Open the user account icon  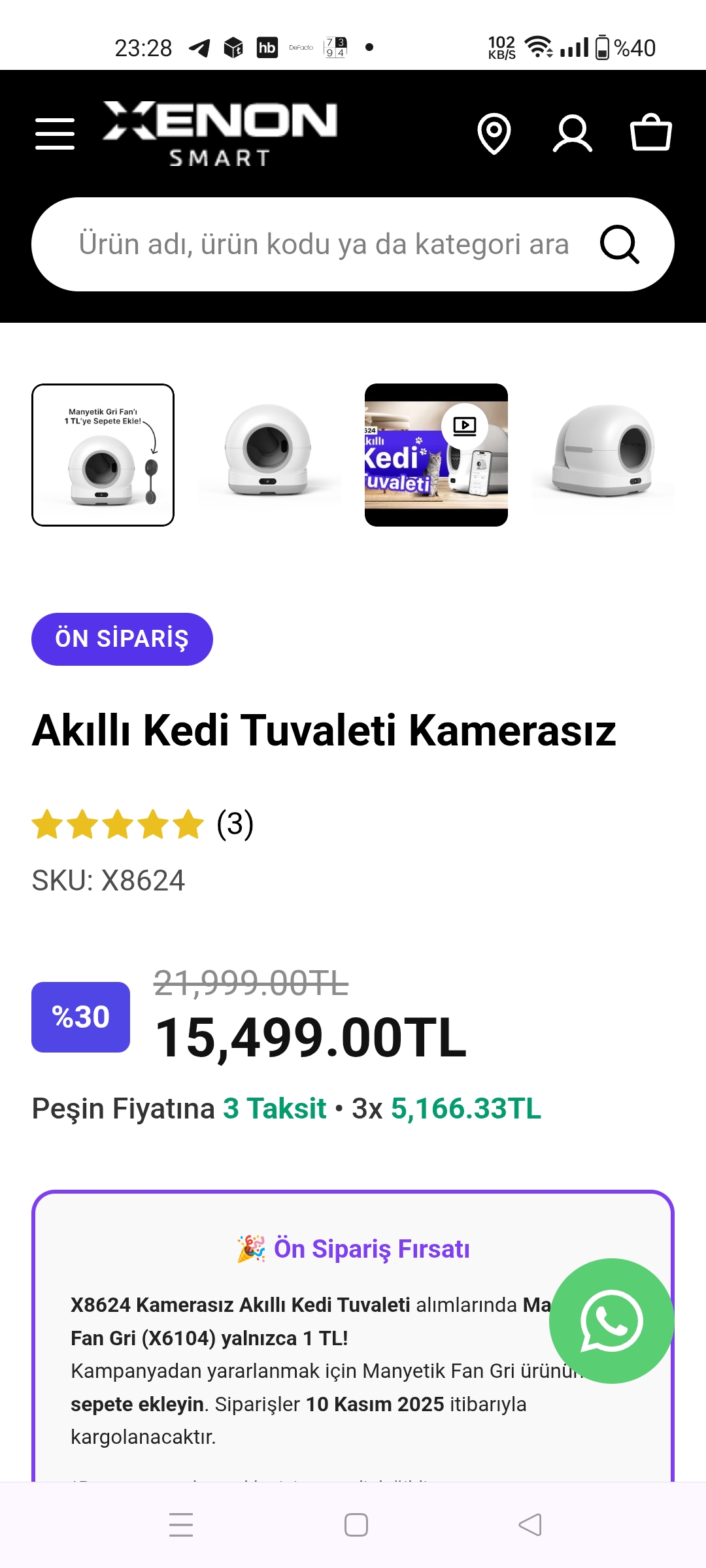573,134
